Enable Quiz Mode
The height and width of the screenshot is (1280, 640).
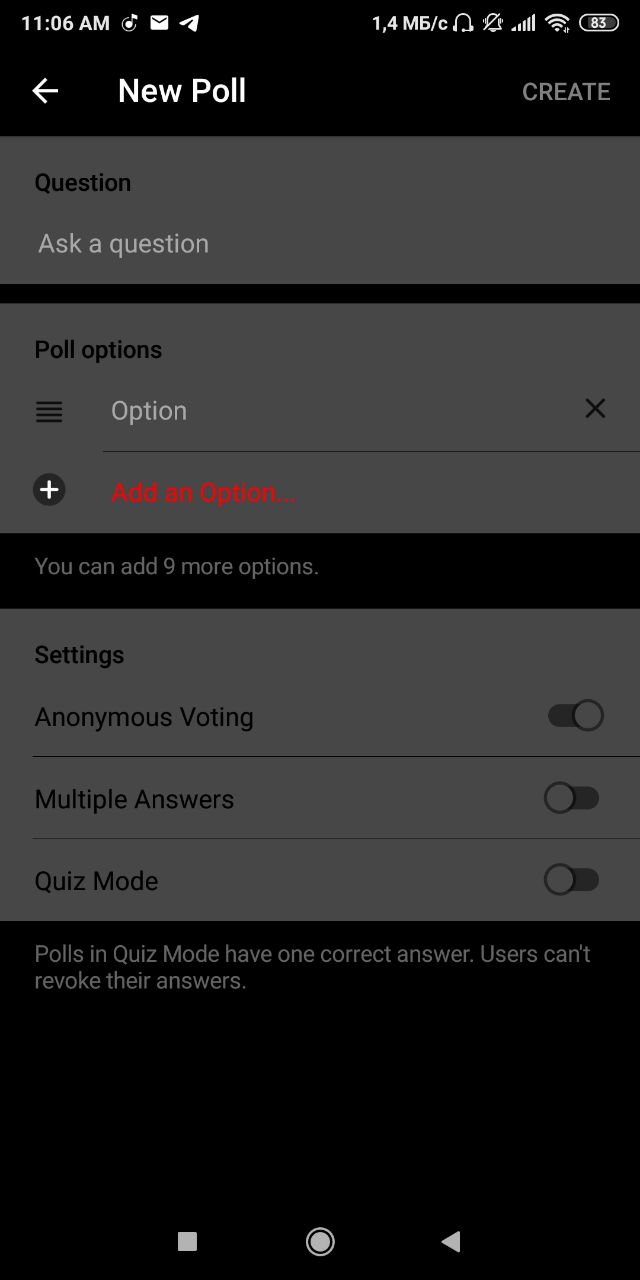pos(571,880)
